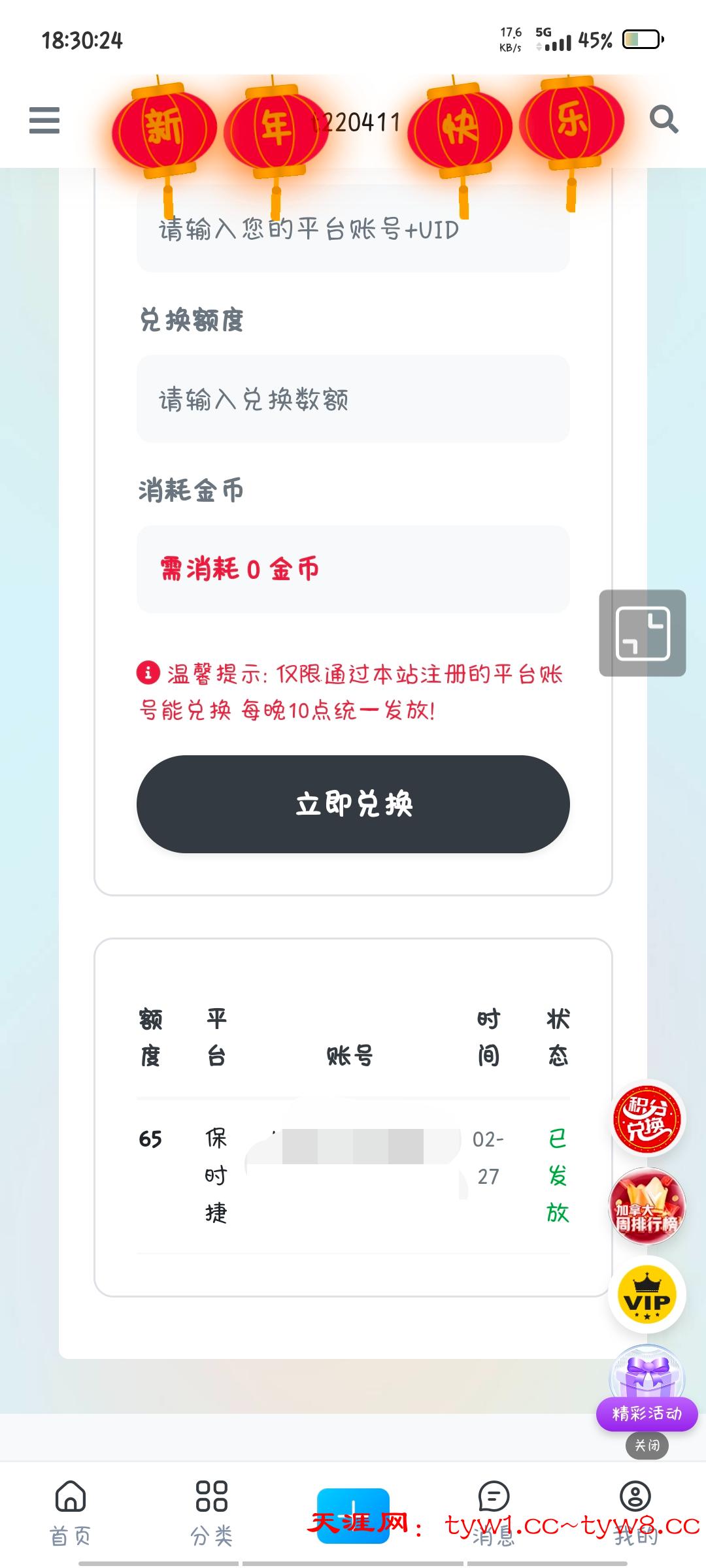Enter amount in 请输入兑换数额 field

[353, 399]
